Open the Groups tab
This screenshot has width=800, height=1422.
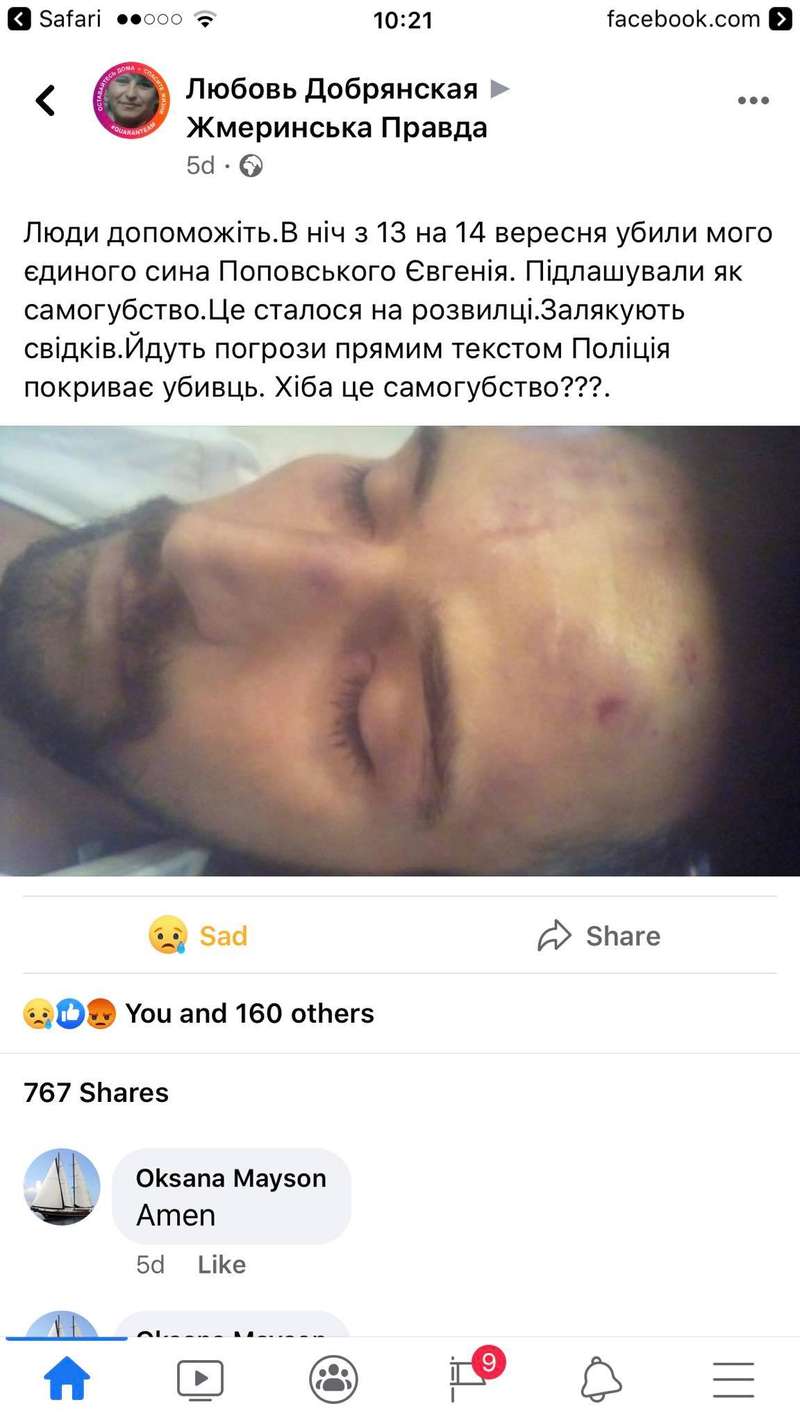coord(333,1380)
